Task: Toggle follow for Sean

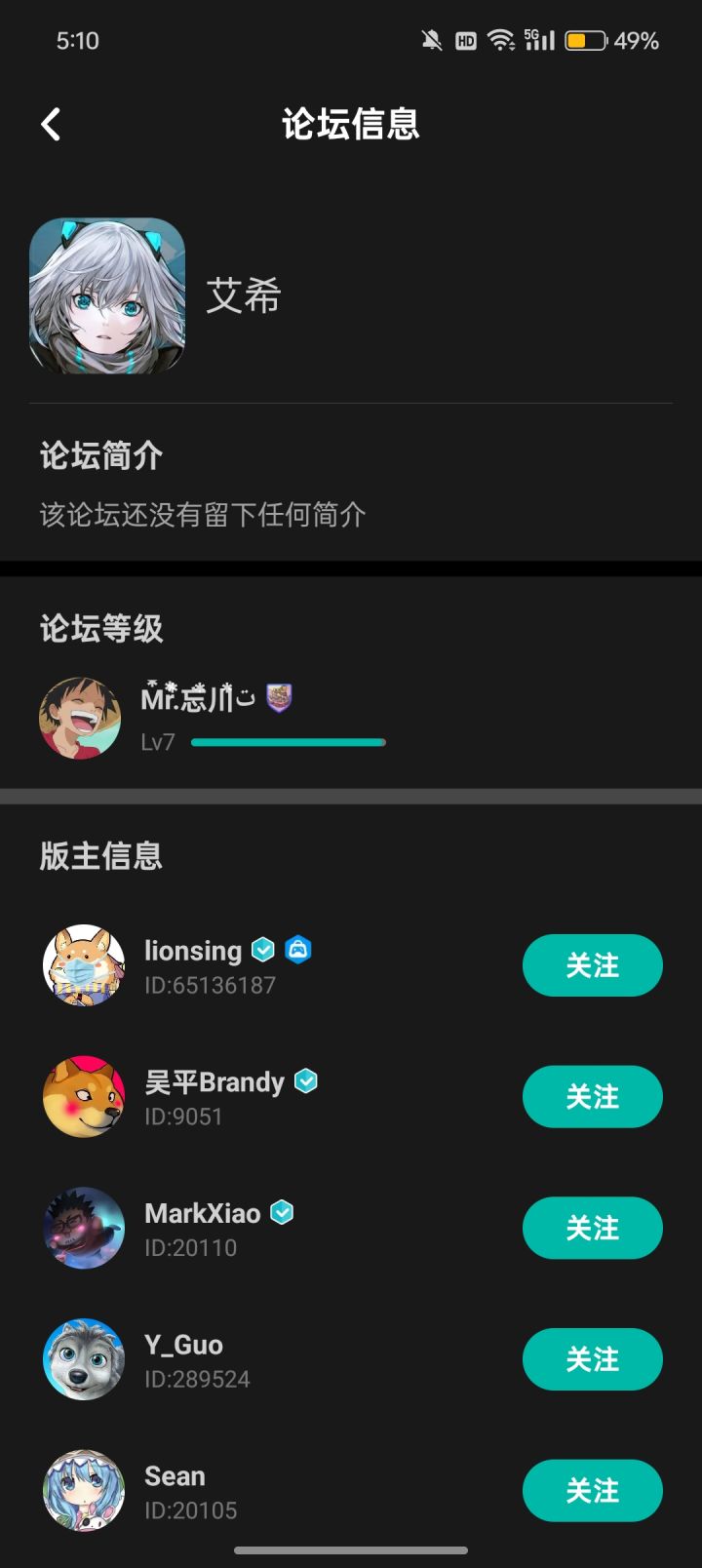Action: [x=592, y=1490]
